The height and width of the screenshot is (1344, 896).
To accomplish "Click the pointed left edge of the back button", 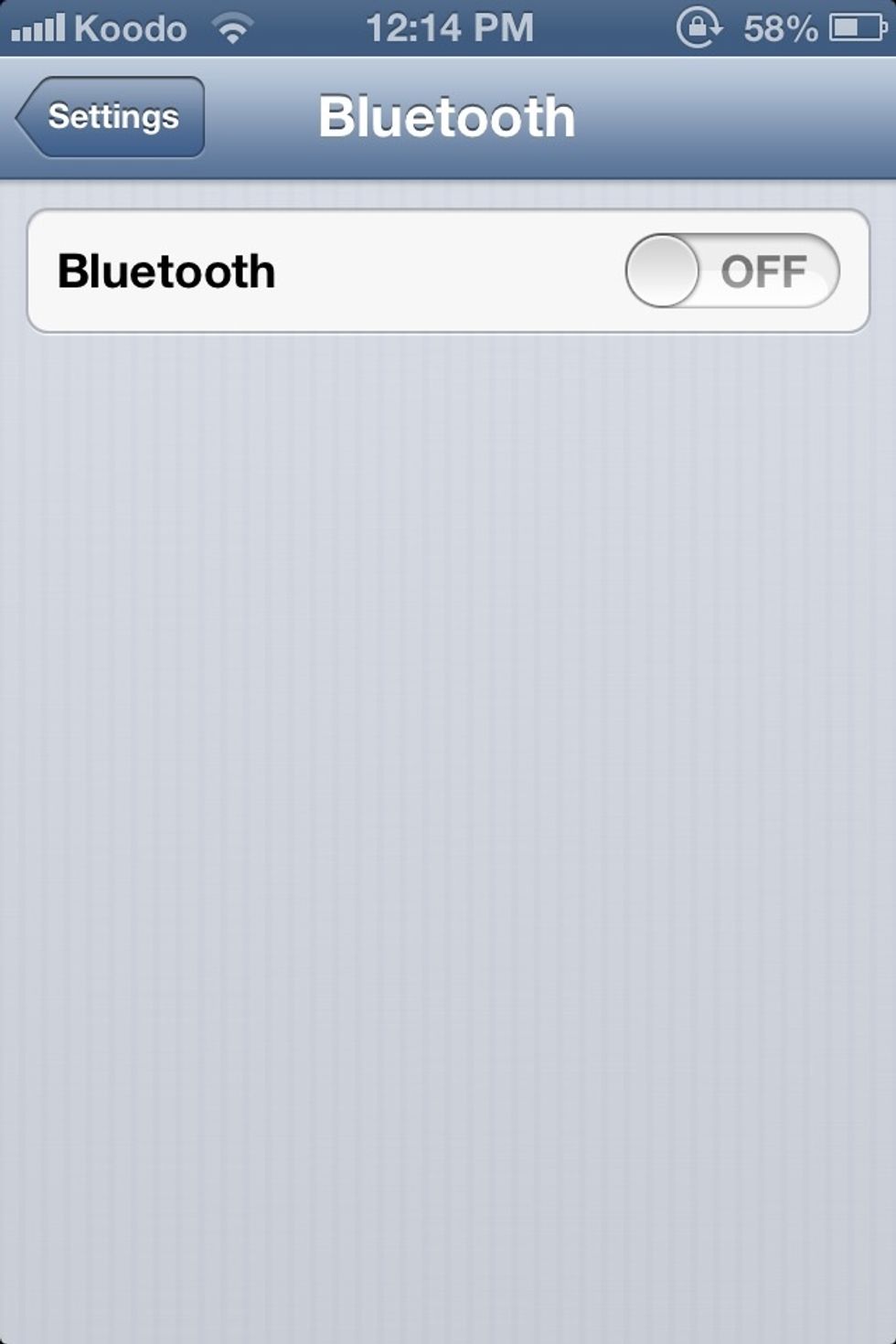I will point(22,116).
